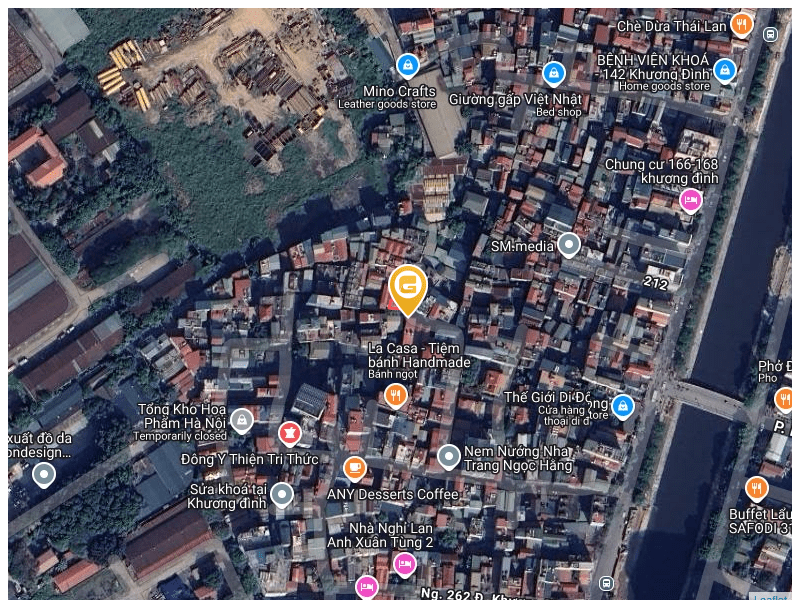Viewport: 800px width, 600px height.
Task: Tap the SM media place marker
Action: point(569,244)
